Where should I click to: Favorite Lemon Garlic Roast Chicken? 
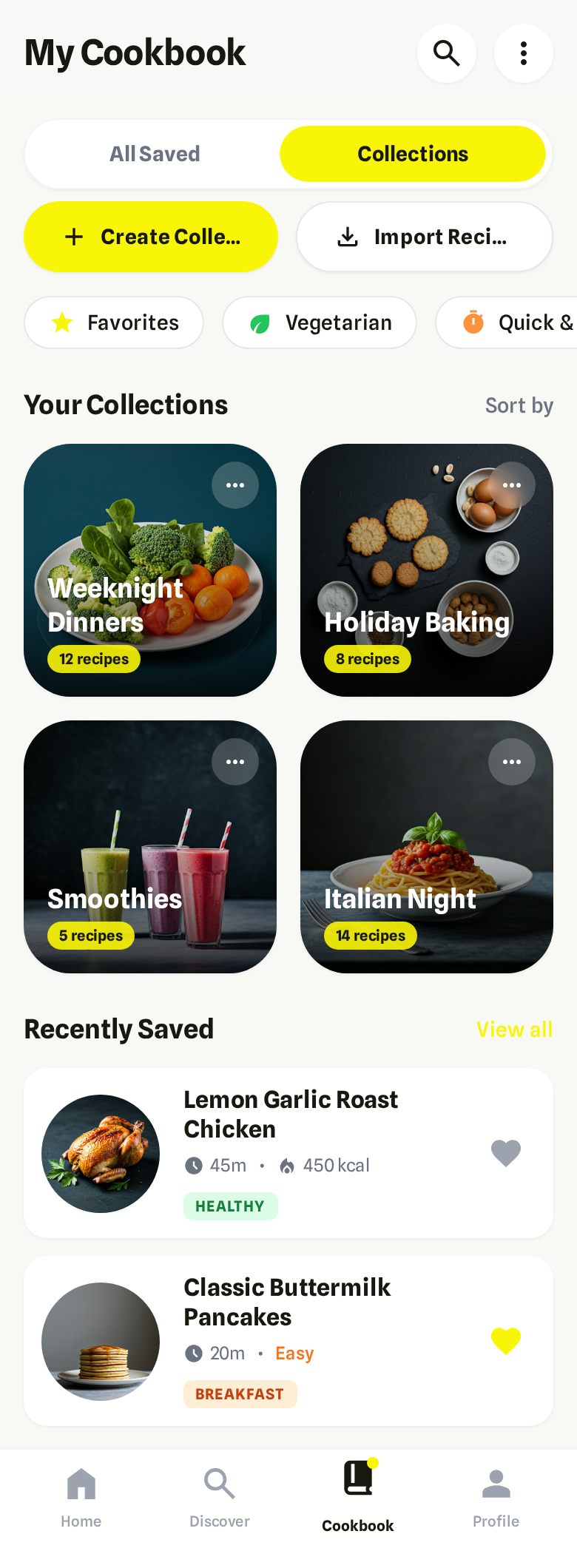click(x=506, y=1153)
